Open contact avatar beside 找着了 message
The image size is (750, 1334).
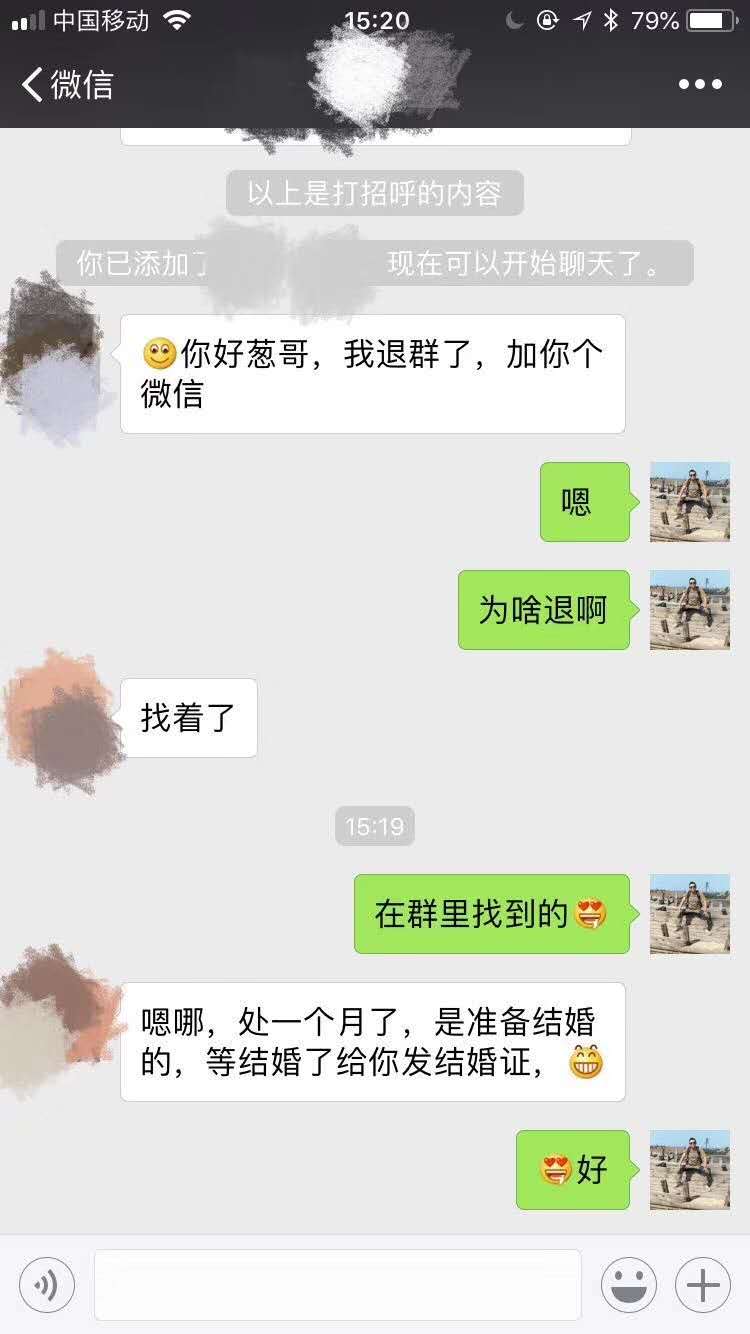tap(62, 720)
